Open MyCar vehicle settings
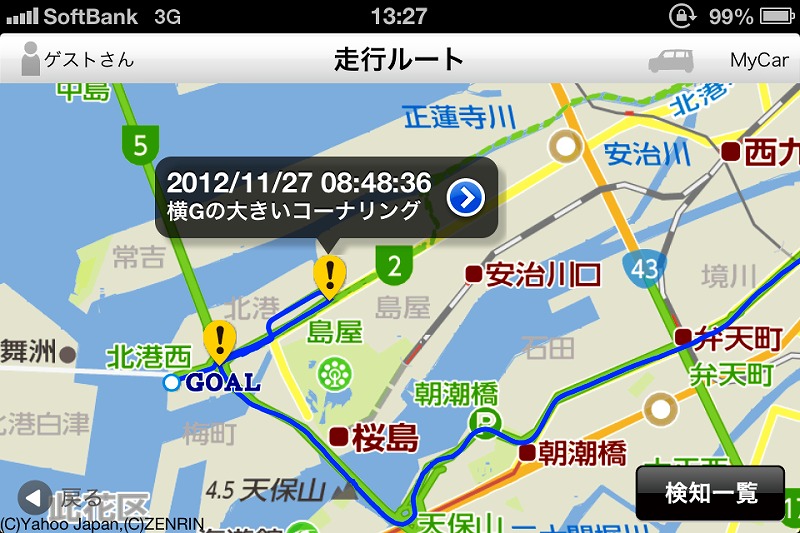Image resolution: width=800 pixels, height=533 pixels. point(718,59)
